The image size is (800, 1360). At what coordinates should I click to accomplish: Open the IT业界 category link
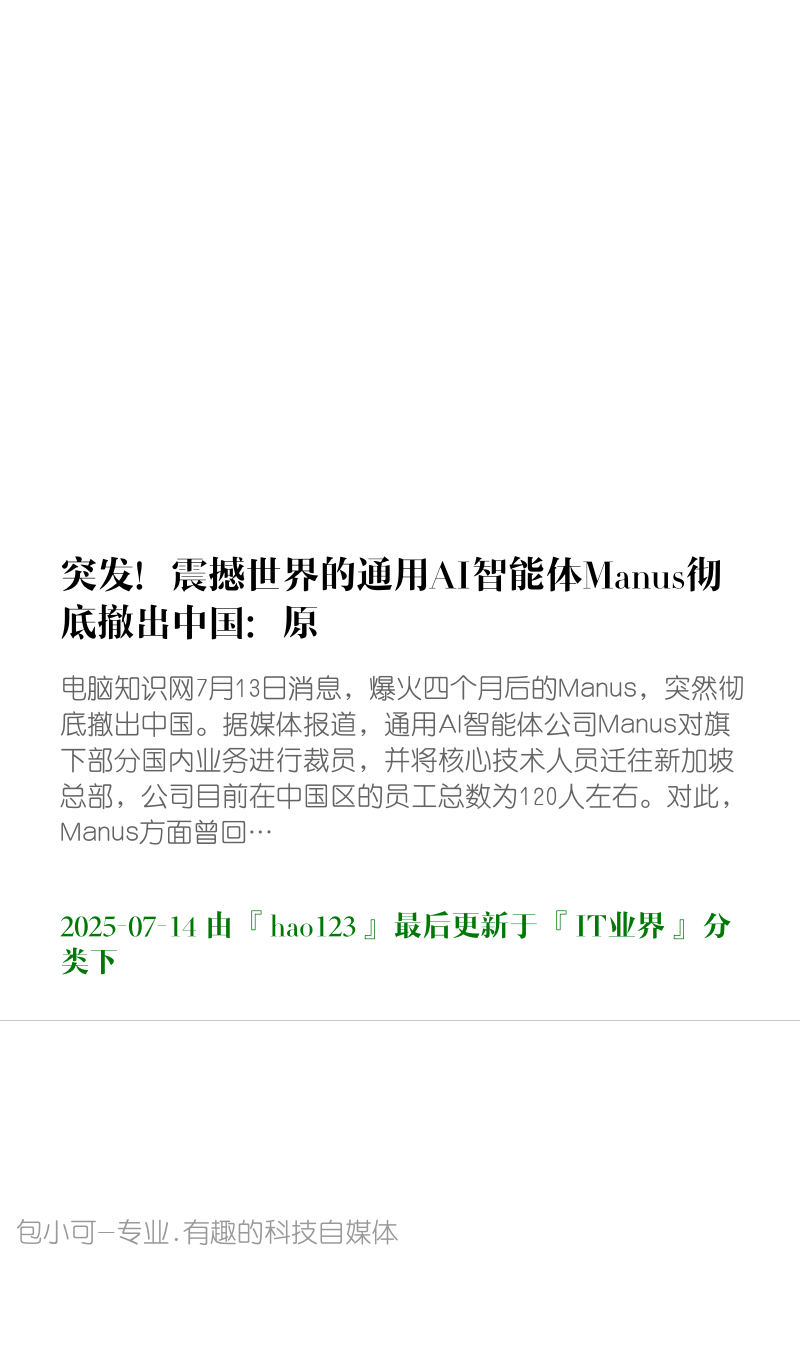tap(620, 927)
